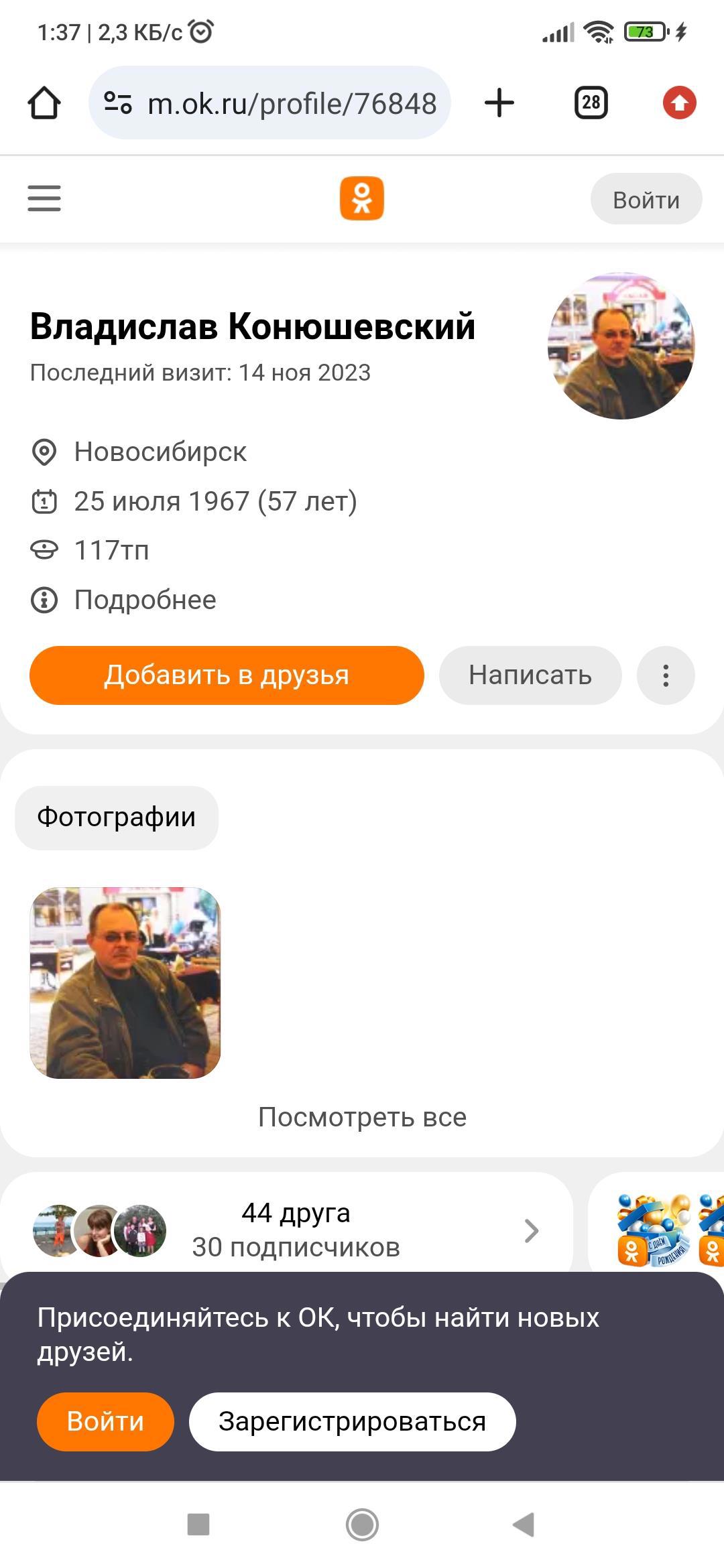
Task: Open the three-dot profile options menu
Action: pos(666,675)
